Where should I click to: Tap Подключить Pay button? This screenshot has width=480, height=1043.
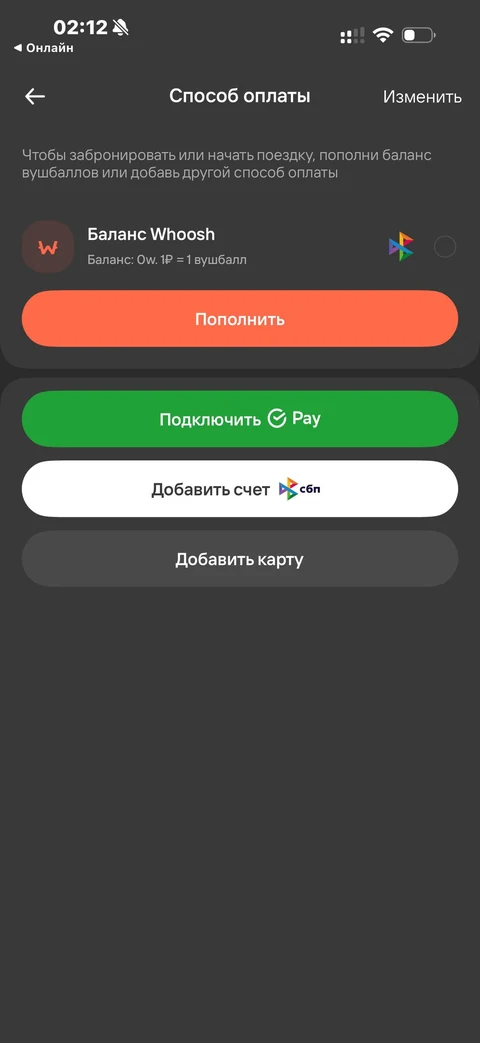(x=240, y=419)
